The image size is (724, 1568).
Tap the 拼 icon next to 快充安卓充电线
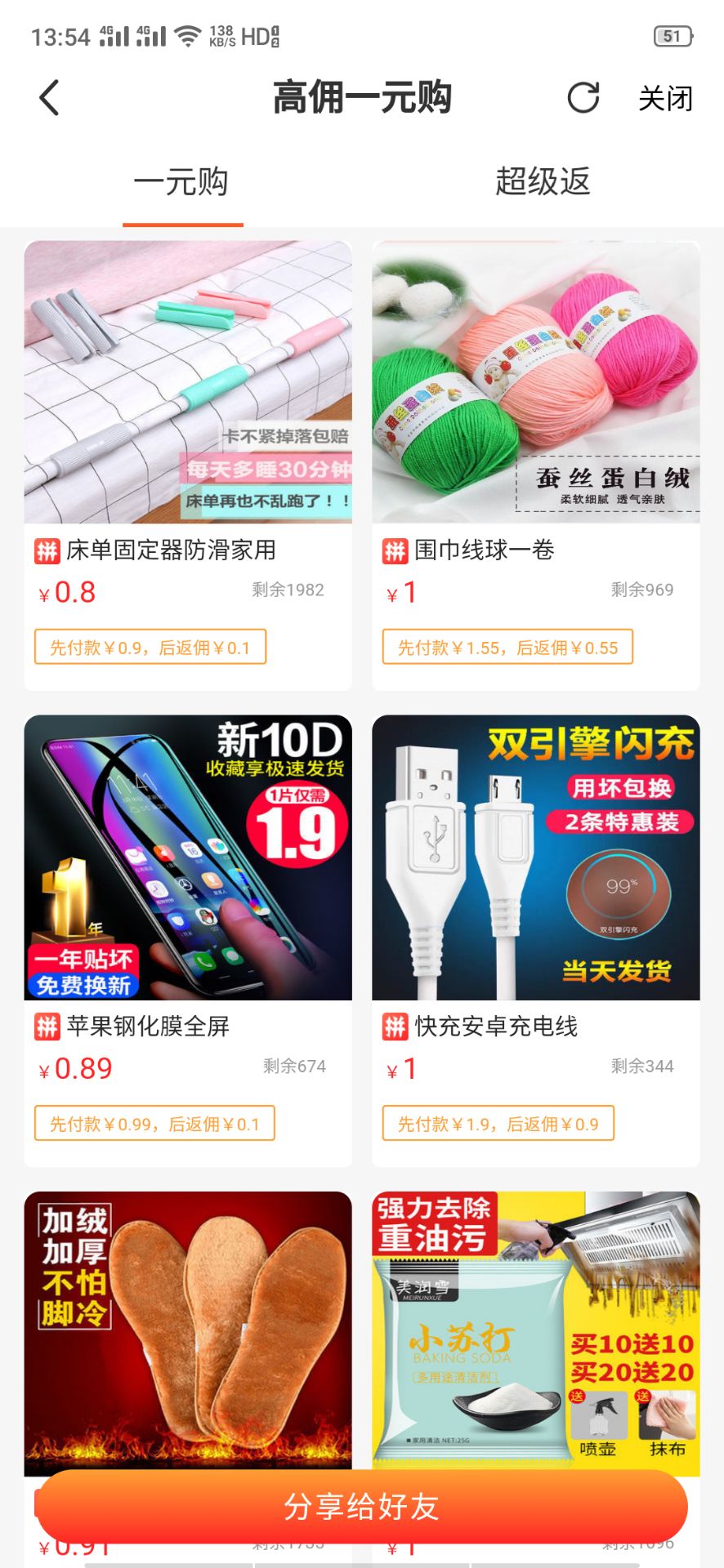[x=395, y=1027]
